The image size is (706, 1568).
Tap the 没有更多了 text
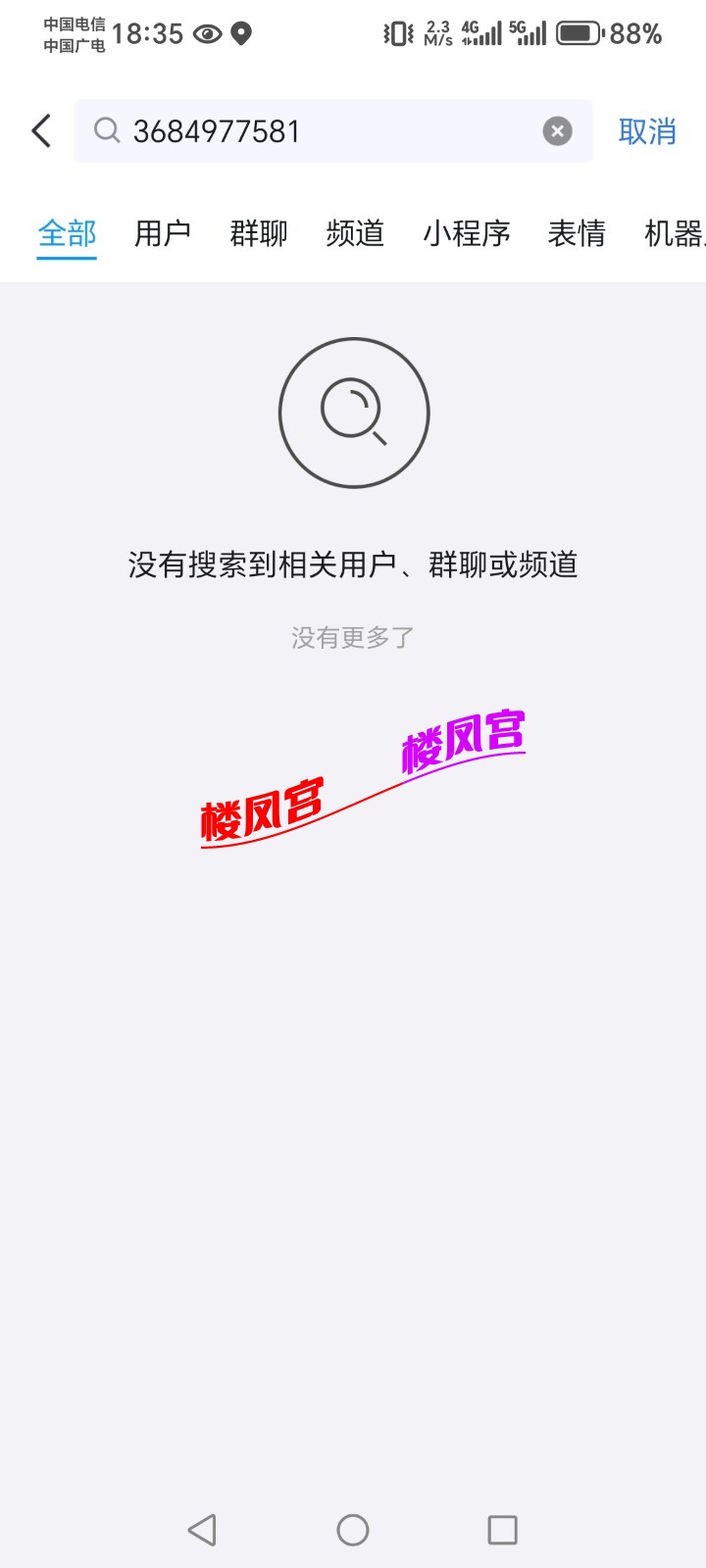[355, 637]
